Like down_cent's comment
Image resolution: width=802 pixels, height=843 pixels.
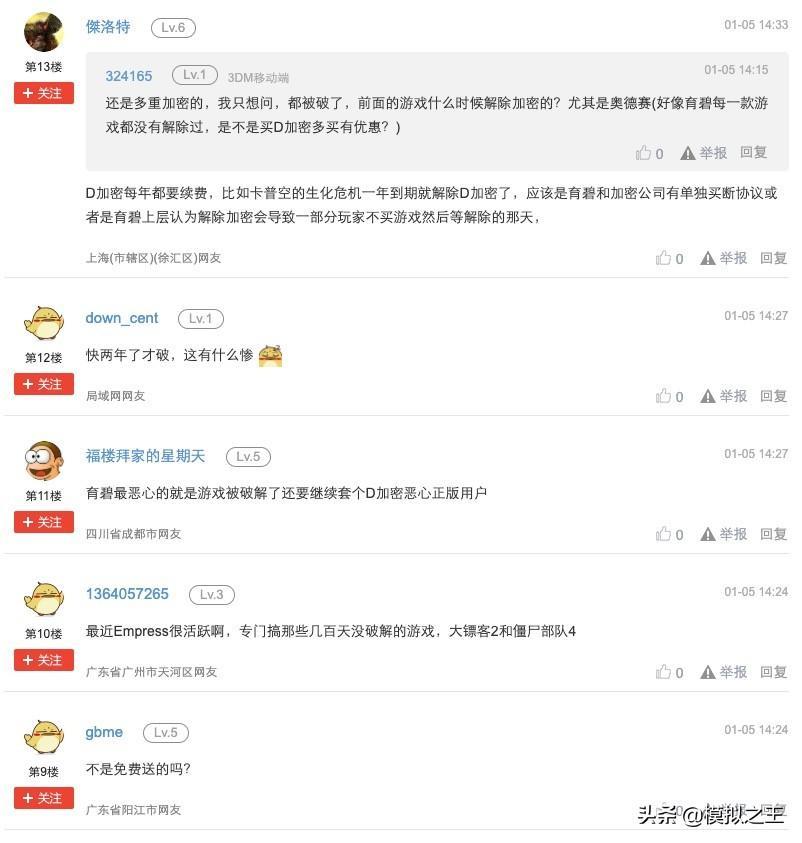tap(669, 396)
